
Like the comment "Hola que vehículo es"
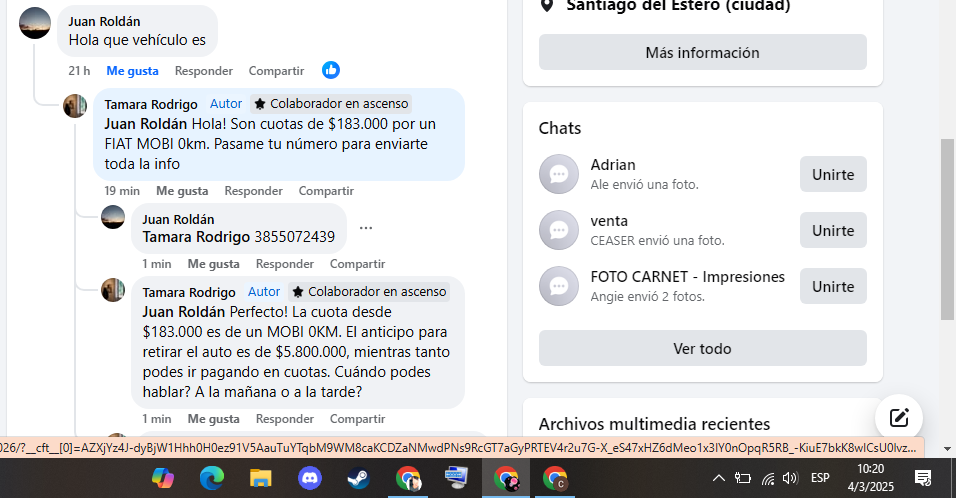pos(132,71)
